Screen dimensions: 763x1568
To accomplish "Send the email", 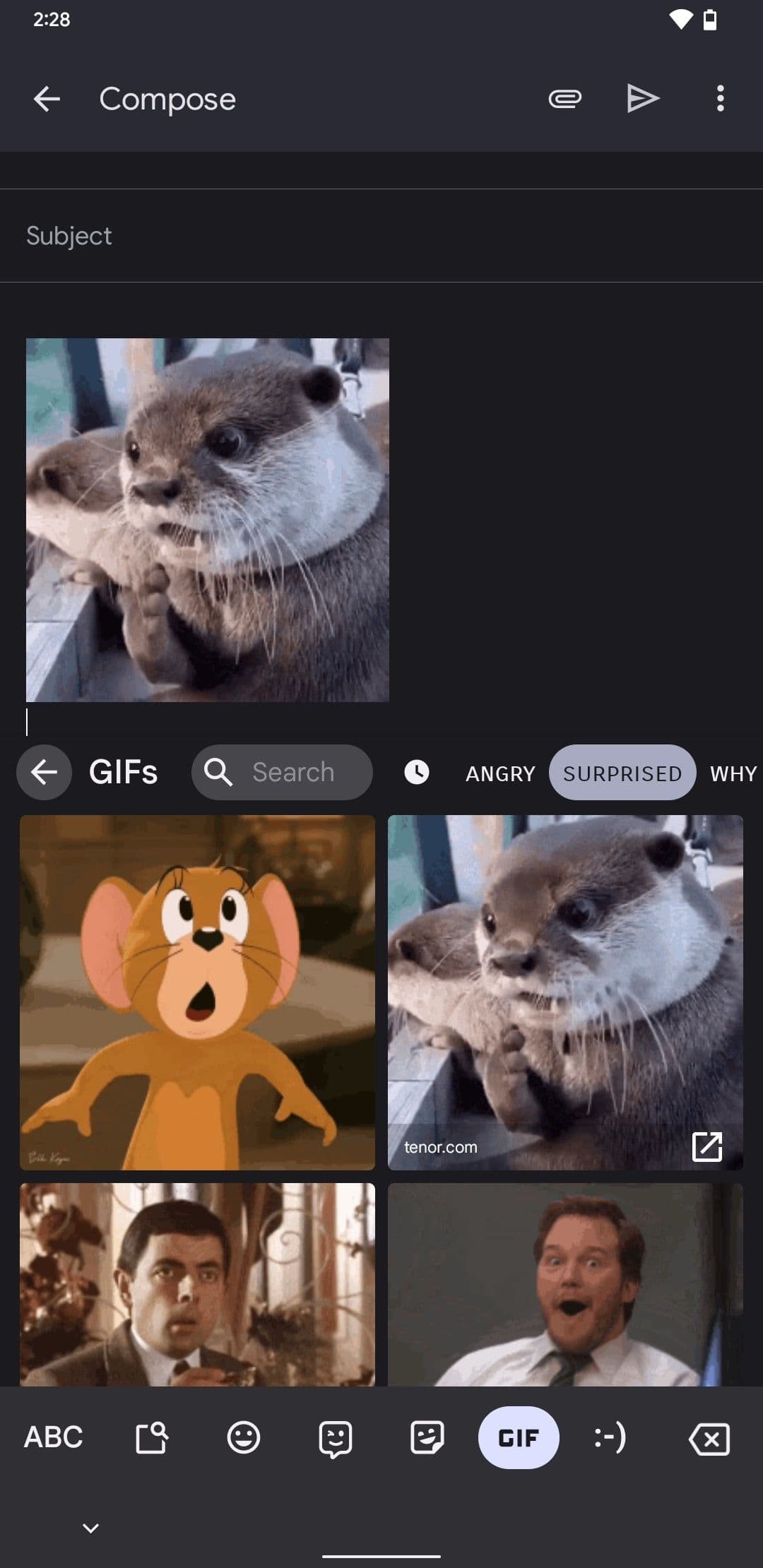I will (642, 99).
